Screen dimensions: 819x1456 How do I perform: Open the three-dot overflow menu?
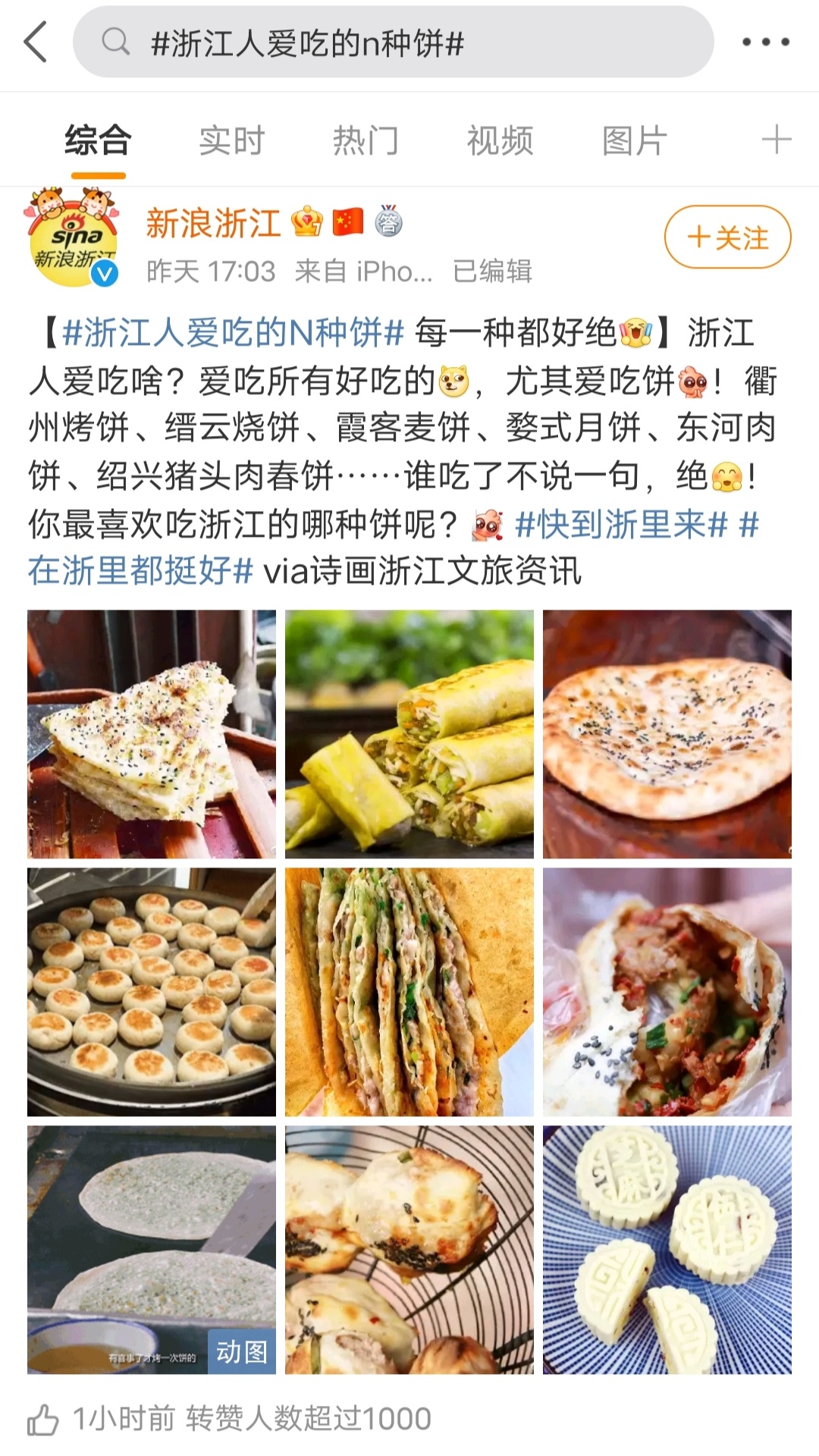coord(764,42)
